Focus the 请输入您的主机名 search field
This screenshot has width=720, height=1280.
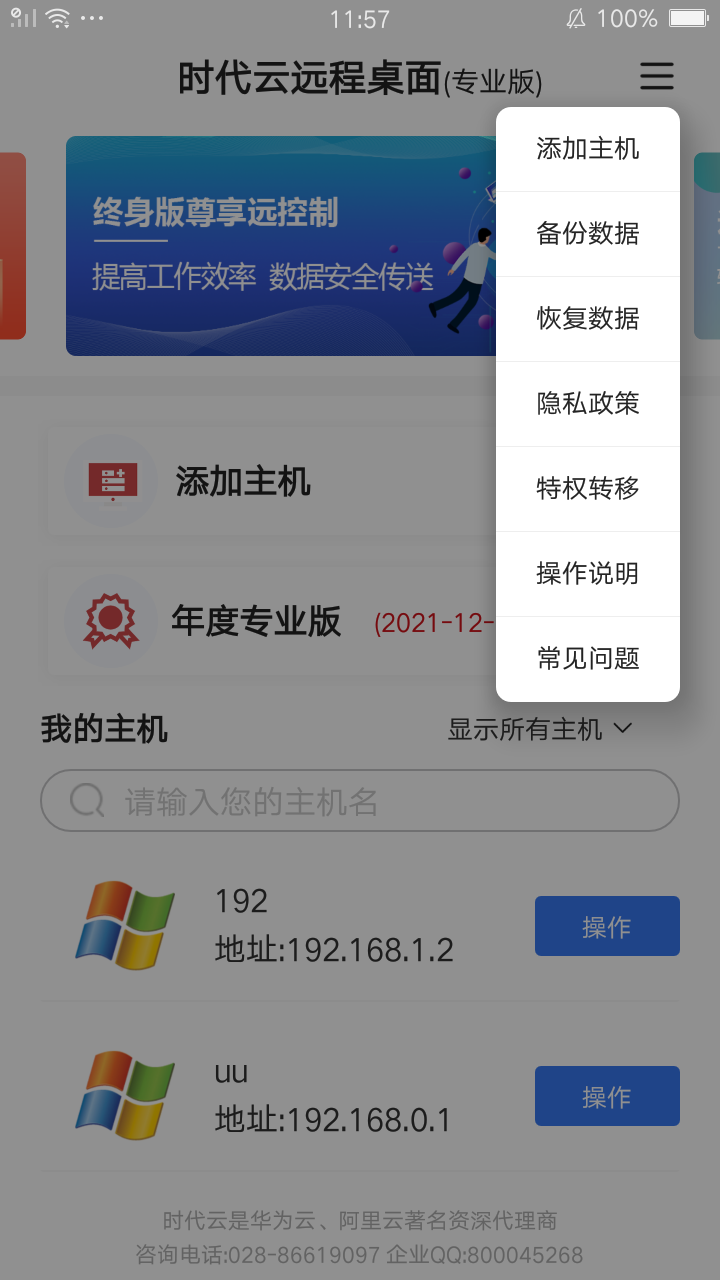[360, 801]
